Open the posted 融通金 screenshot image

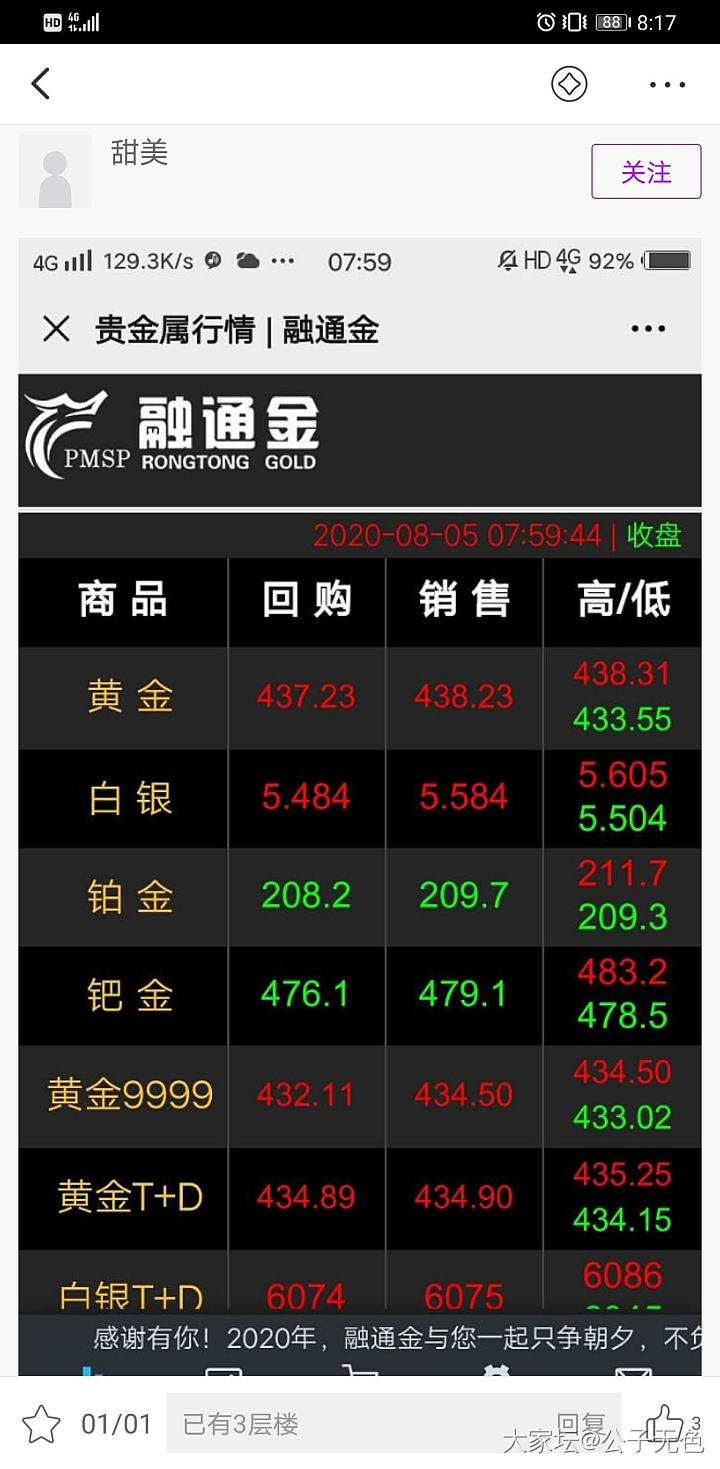point(360,800)
